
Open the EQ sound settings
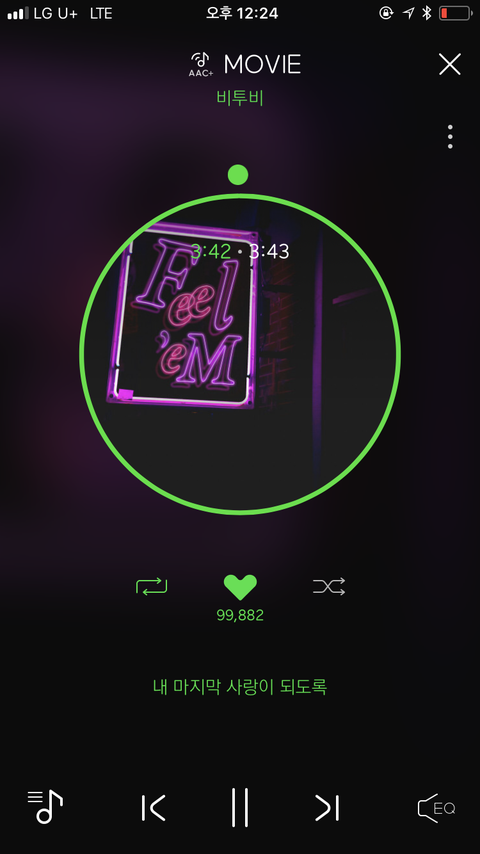[436, 808]
